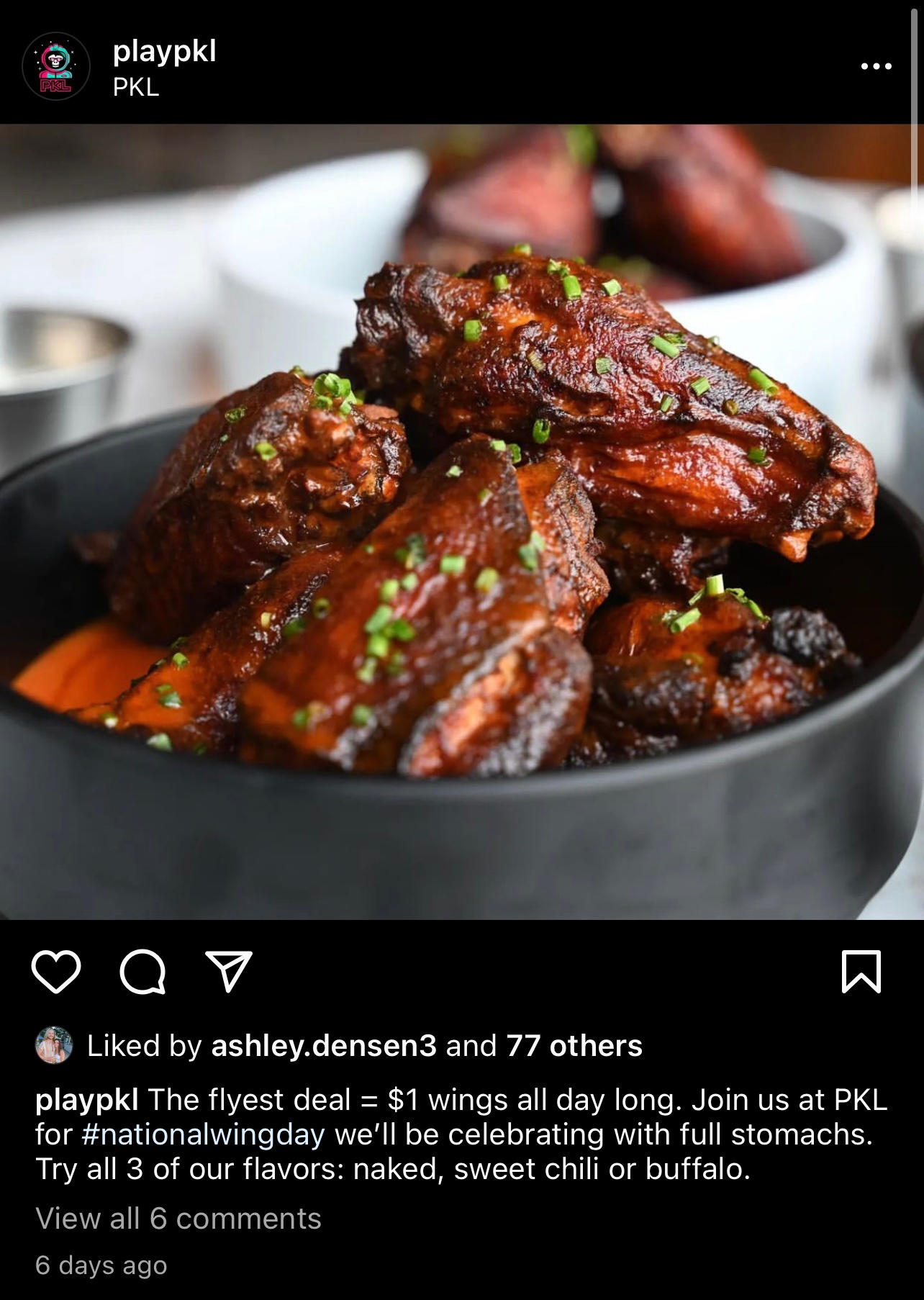The width and height of the screenshot is (924, 1300).
Task: Open playpkl username in the caption
Action: click(x=86, y=1100)
